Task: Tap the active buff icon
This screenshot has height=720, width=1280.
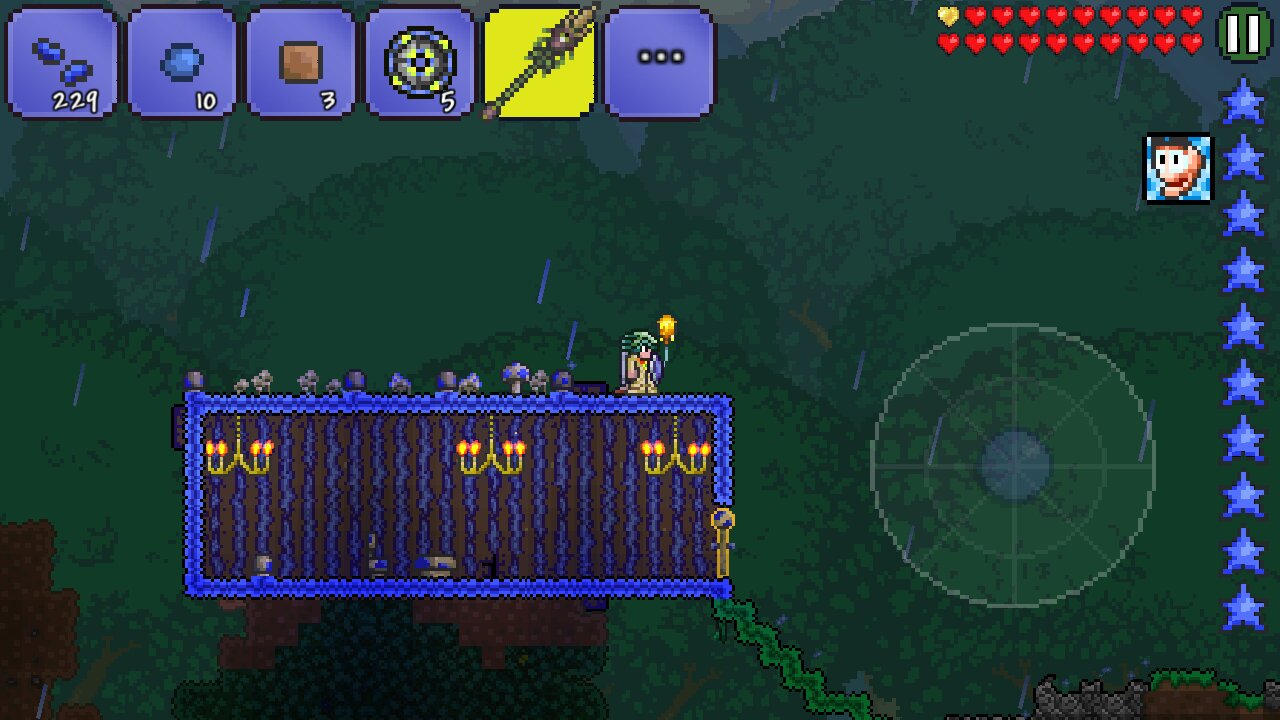Action: click(1178, 169)
